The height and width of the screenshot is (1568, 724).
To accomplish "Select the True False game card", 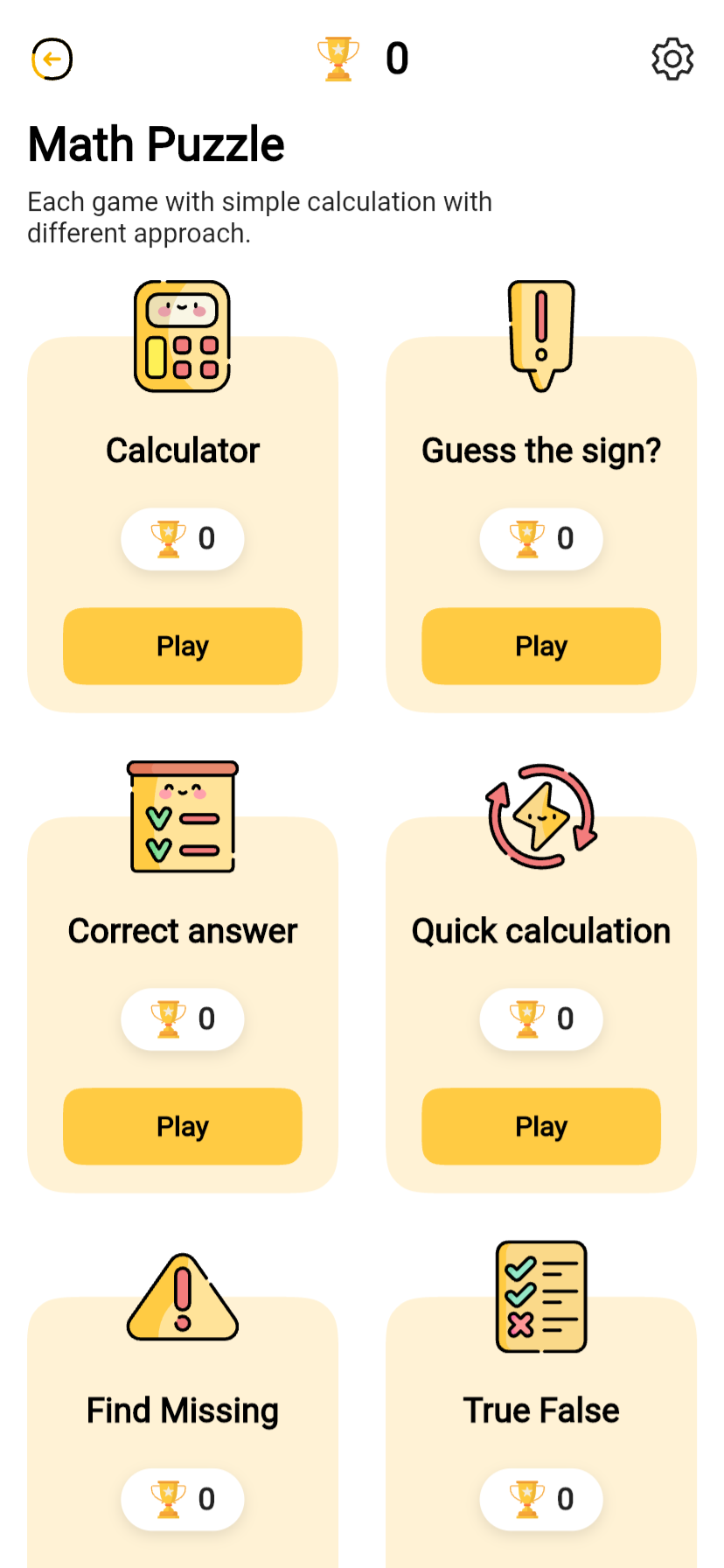I will pos(541,1410).
